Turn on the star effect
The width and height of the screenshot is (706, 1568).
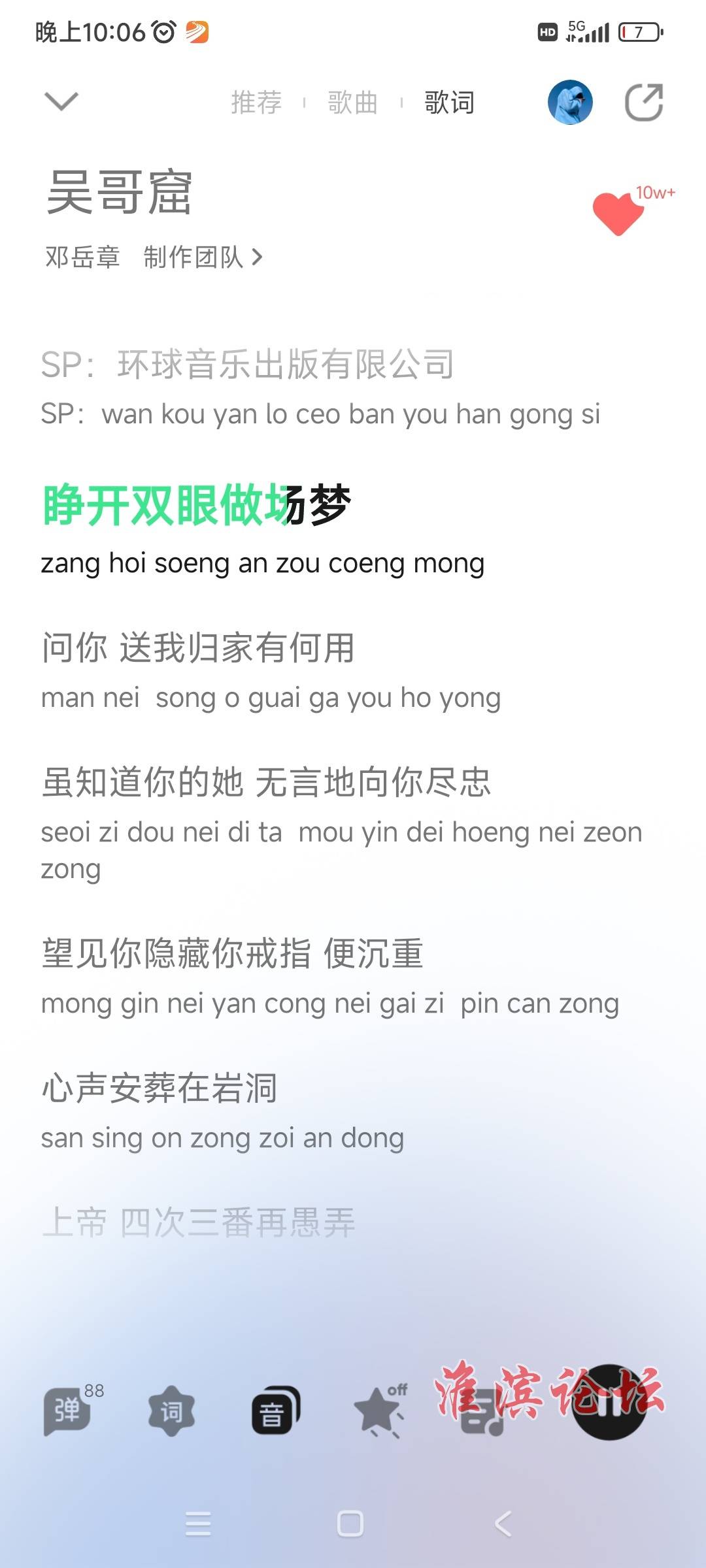[x=380, y=1411]
